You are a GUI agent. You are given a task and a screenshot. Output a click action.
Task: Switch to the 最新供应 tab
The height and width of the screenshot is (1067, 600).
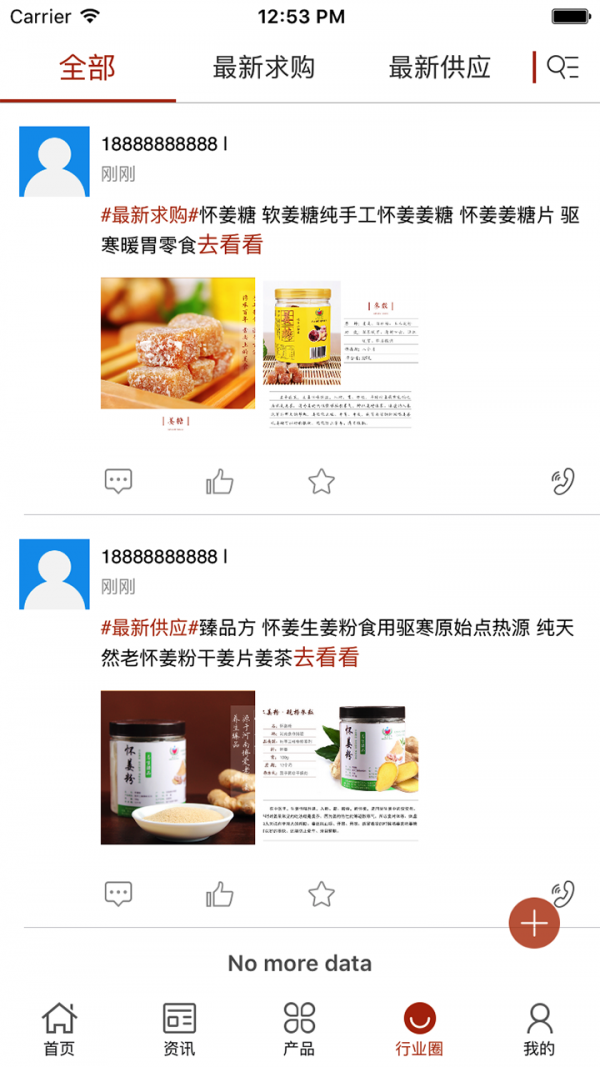[439, 67]
